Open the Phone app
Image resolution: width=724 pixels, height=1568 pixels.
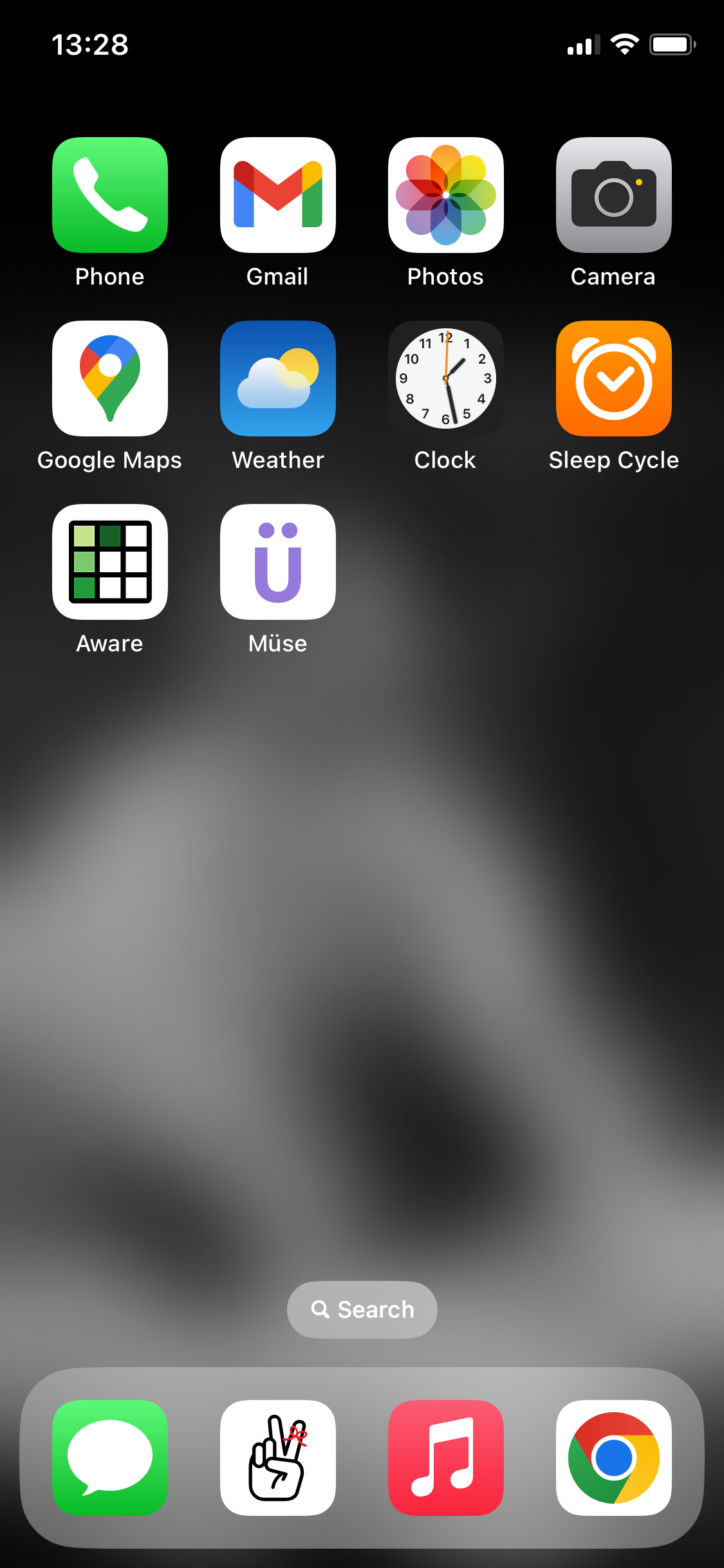tap(110, 195)
